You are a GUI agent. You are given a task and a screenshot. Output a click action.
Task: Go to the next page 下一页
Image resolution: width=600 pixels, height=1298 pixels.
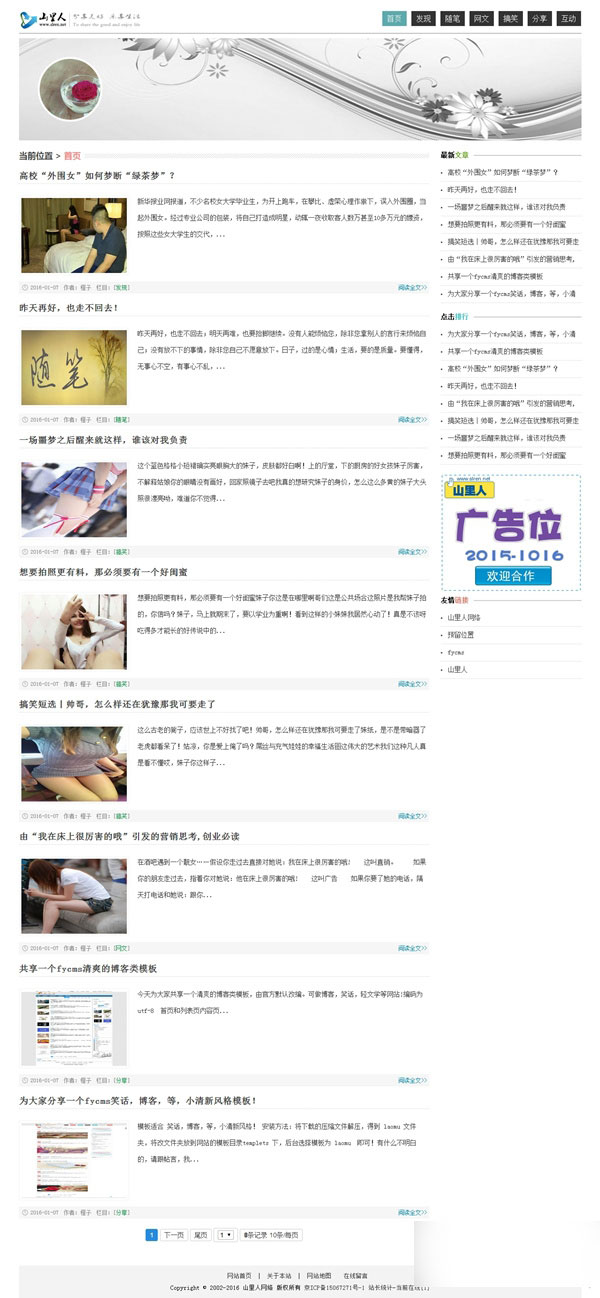pyautogui.click(x=174, y=1235)
